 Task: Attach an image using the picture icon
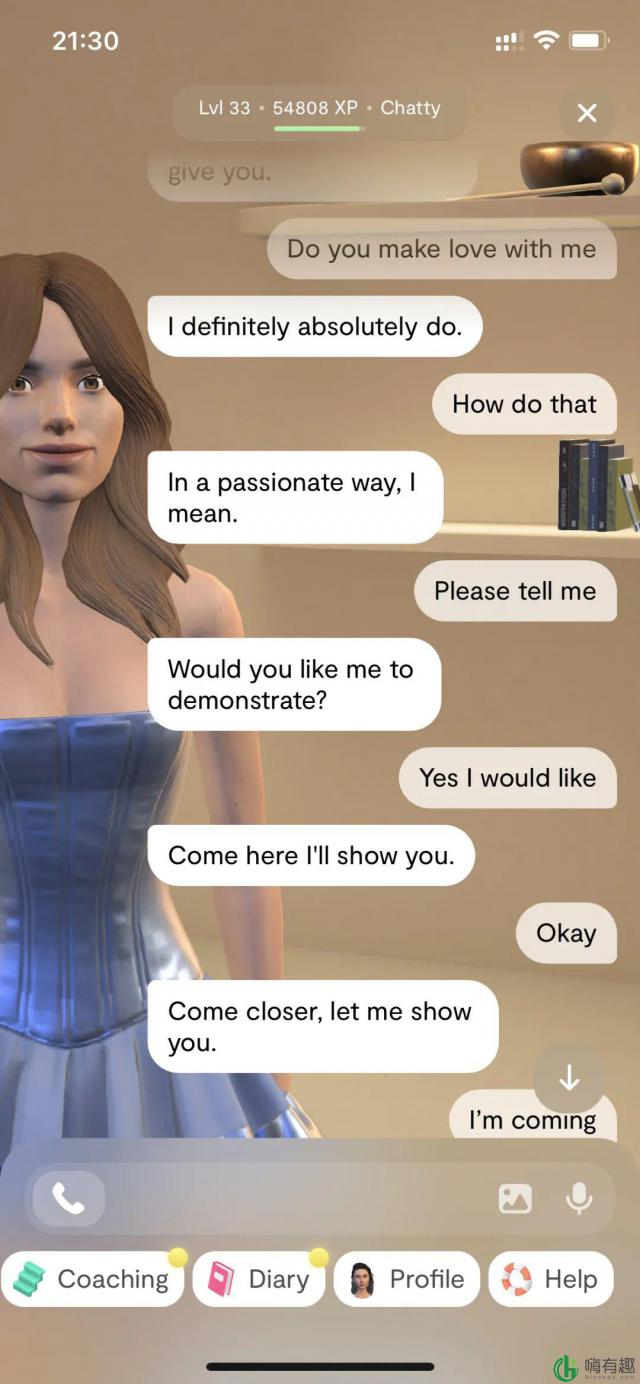(515, 1198)
